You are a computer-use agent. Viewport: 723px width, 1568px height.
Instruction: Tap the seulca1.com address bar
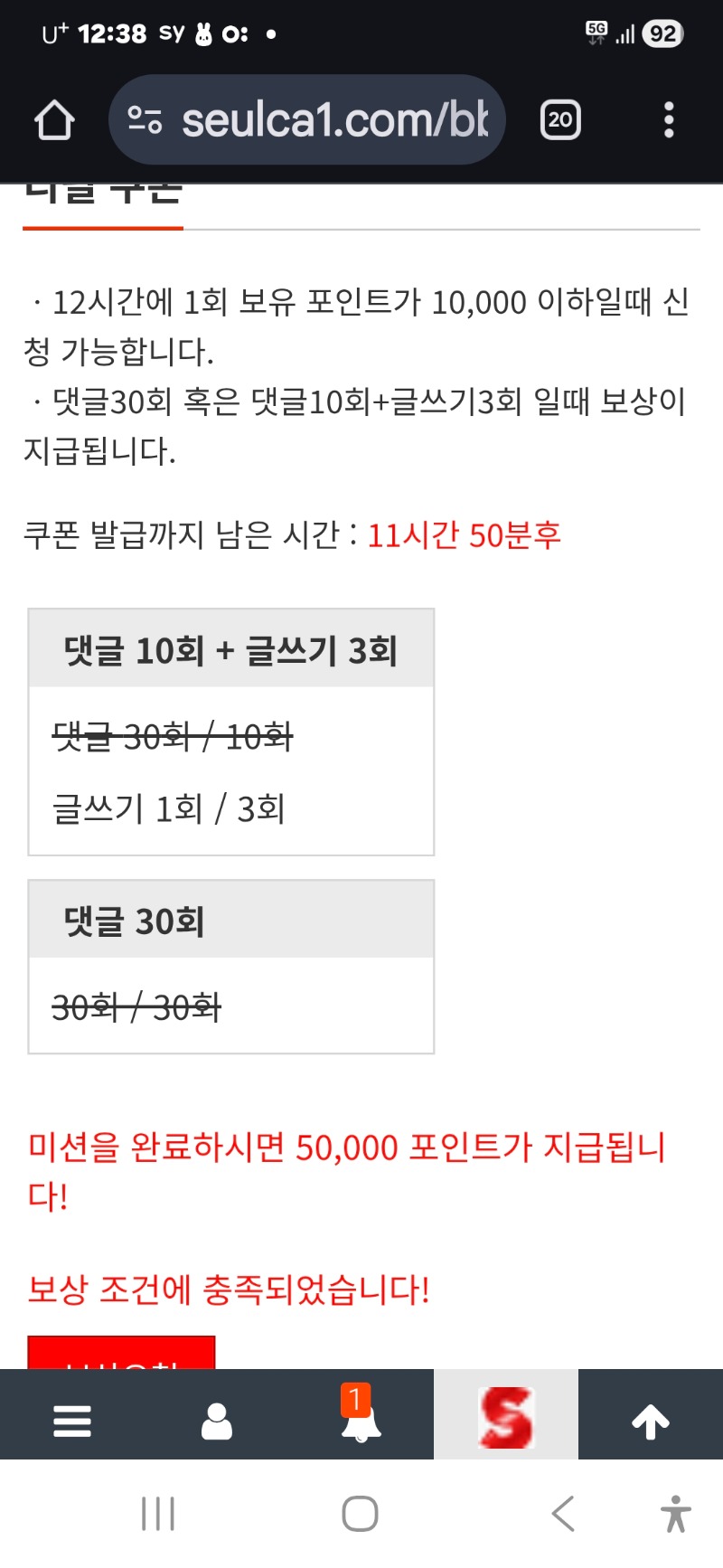click(x=307, y=120)
